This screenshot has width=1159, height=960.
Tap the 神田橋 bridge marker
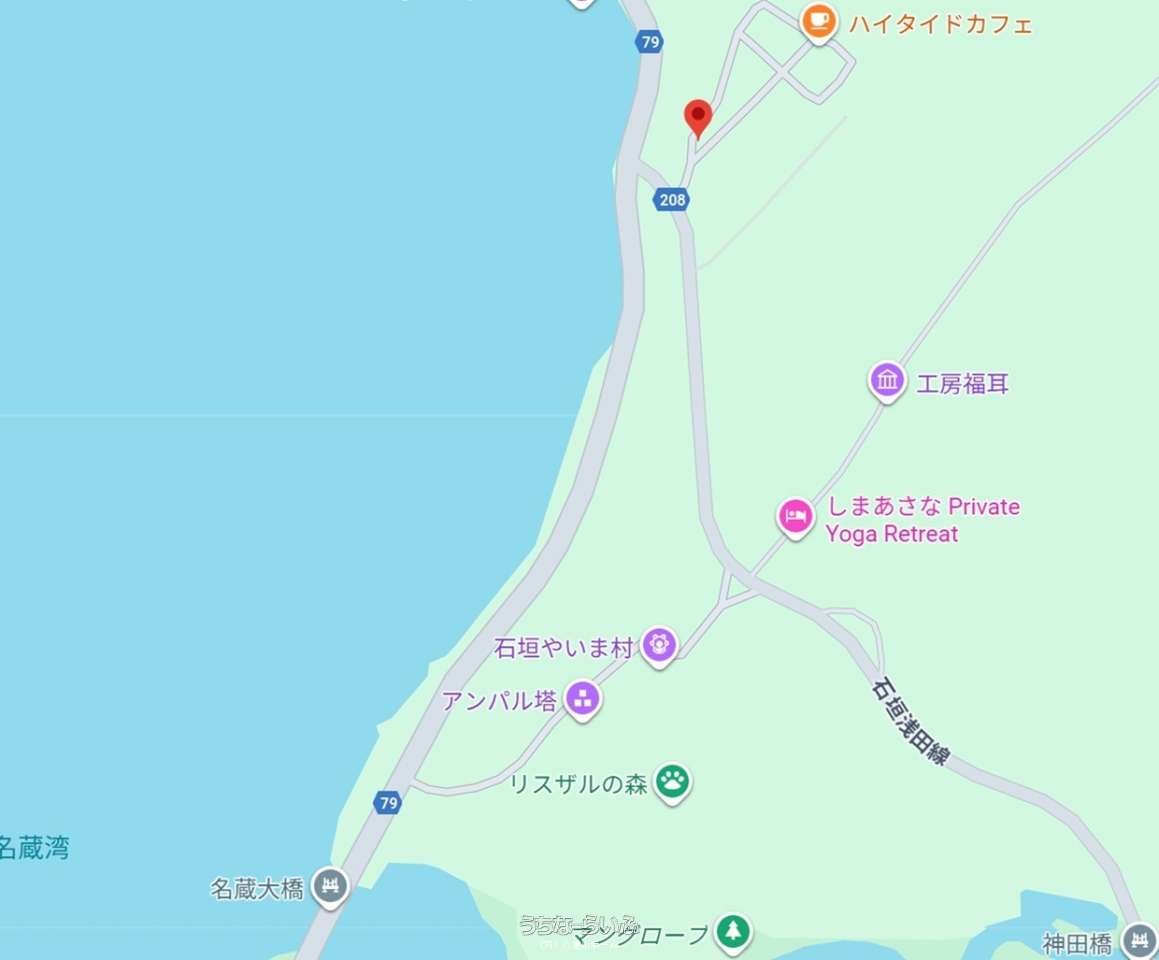1137,940
